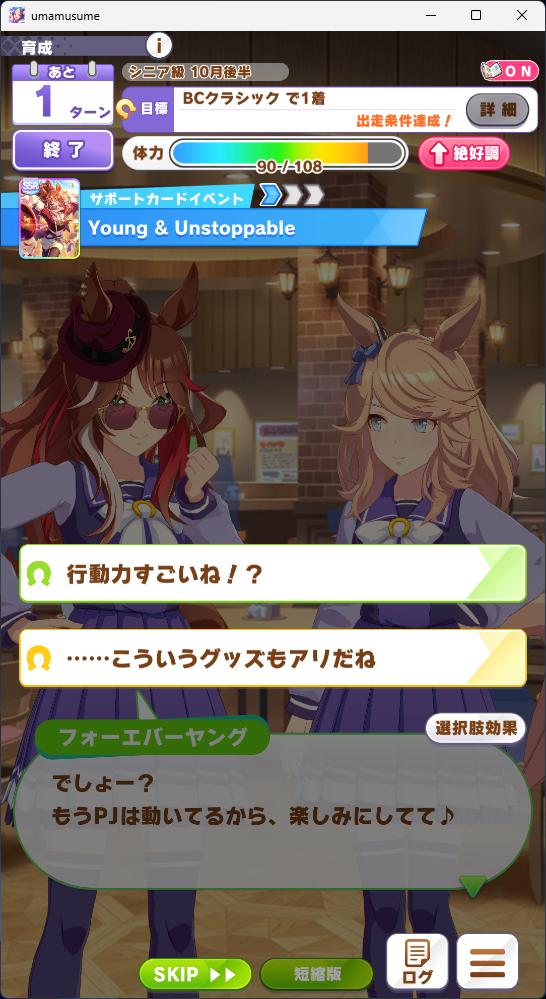The width and height of the screenshot is (546, 999).
Task: Toggle the 短縮版 short mode
Action: (x=317, y=974)
